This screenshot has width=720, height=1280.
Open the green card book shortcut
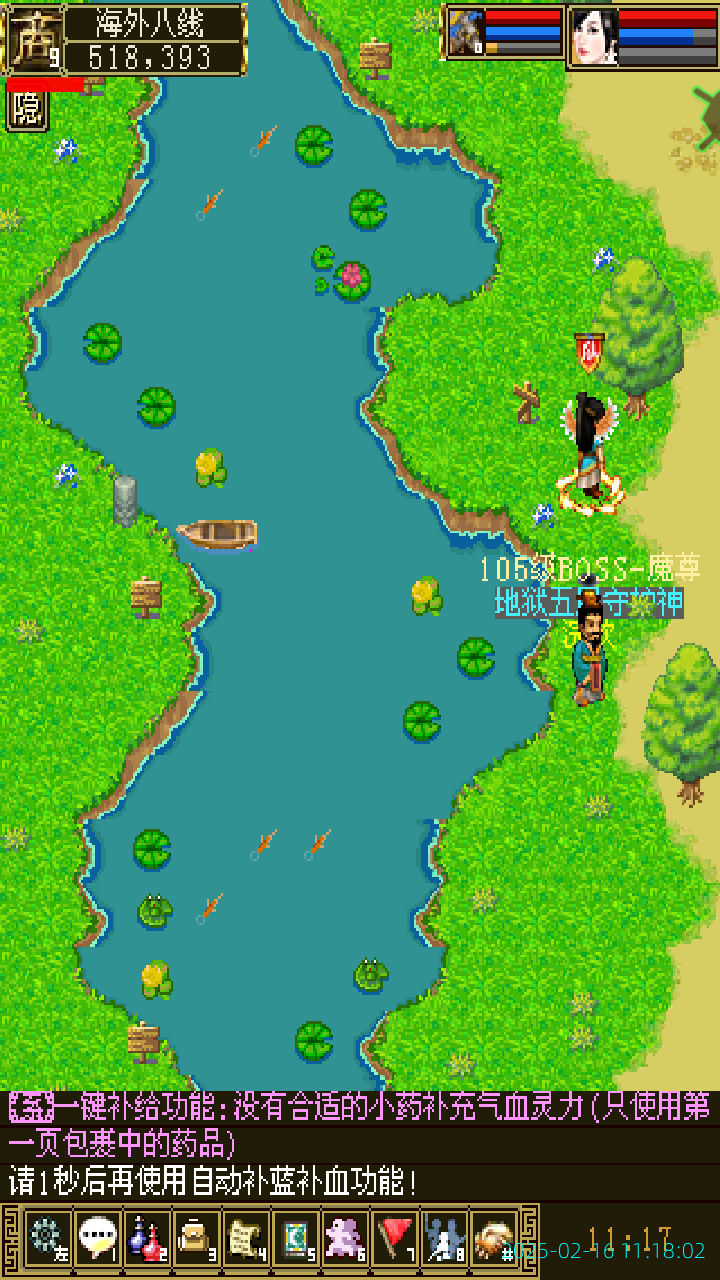click(x=296, y=1238)
